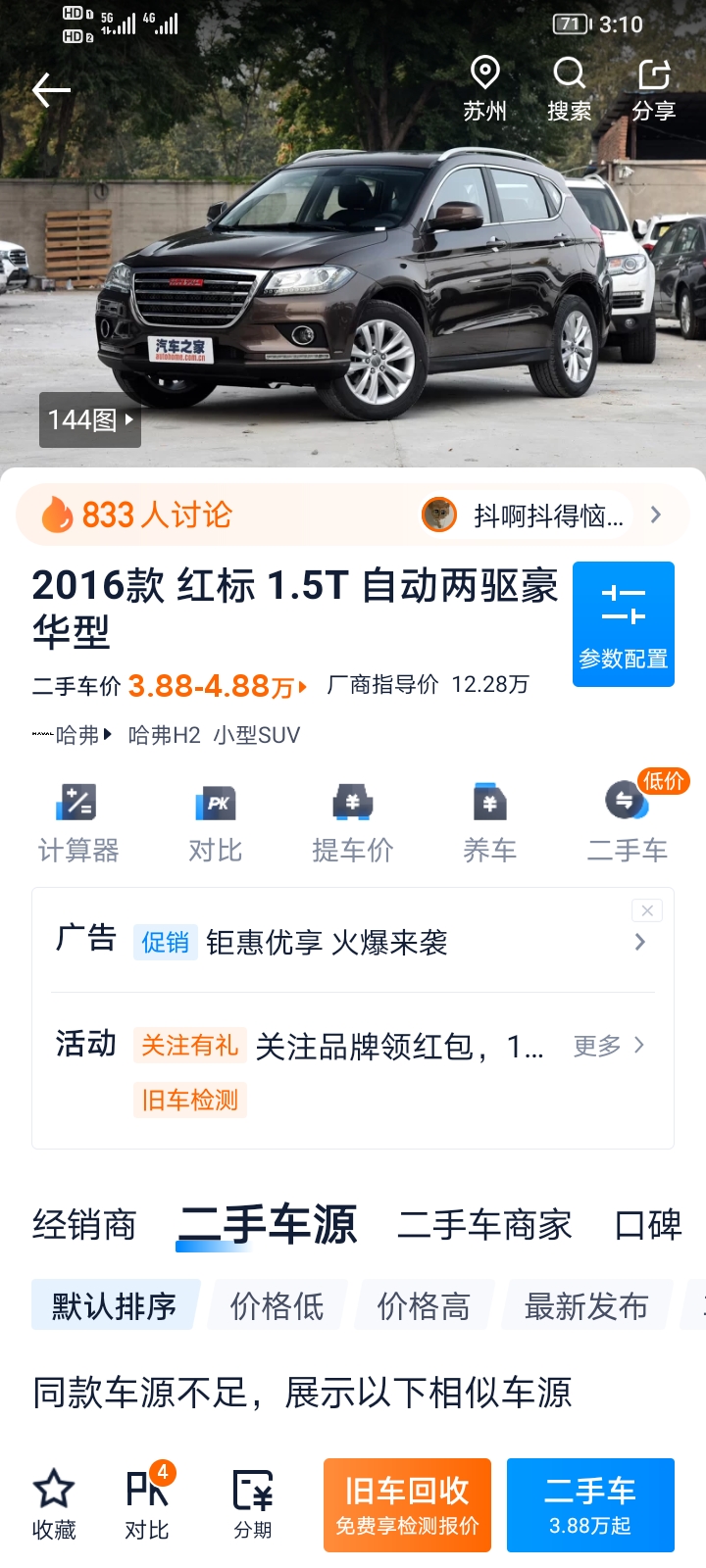The image size is (706, 1568).
Task: Open the 计算器 loan calculator
Action: [x=78, y=825]
